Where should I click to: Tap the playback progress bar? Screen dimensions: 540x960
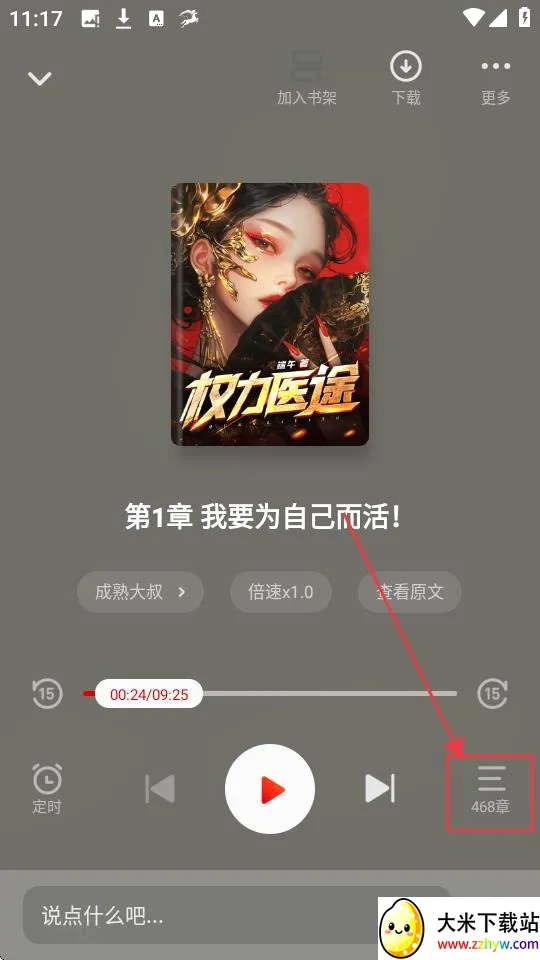[270, 694]
